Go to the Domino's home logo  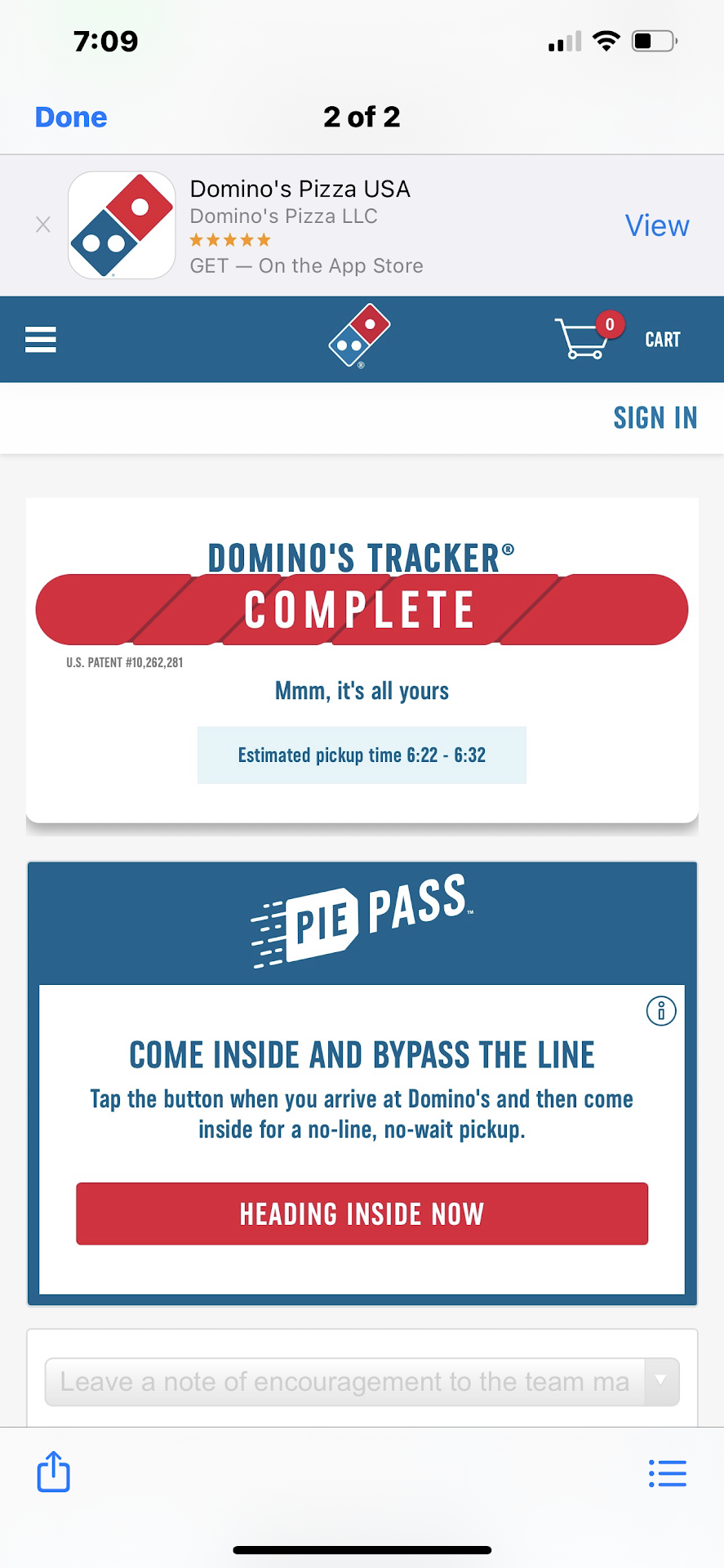pos(360,336)
